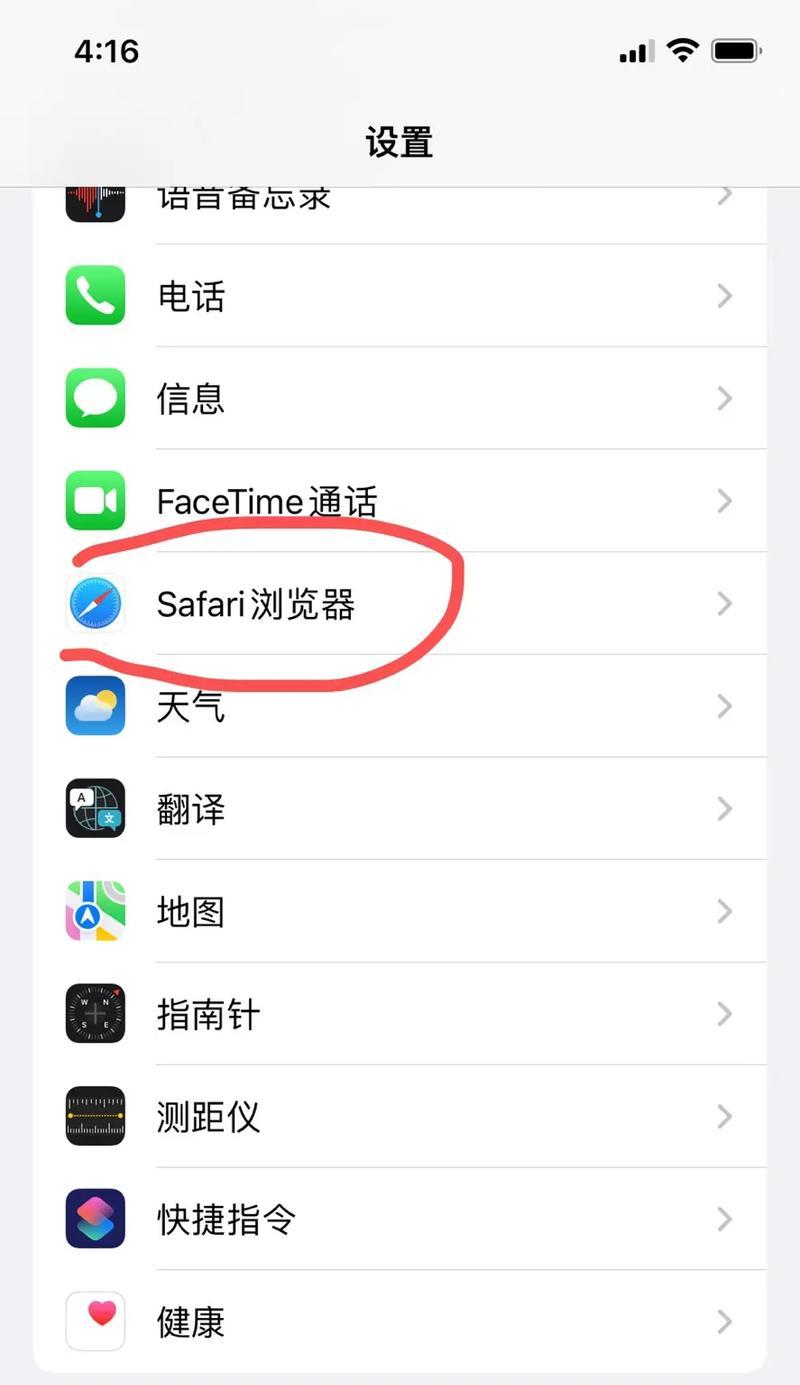Open the 天气 settings row

pos(400,707)
